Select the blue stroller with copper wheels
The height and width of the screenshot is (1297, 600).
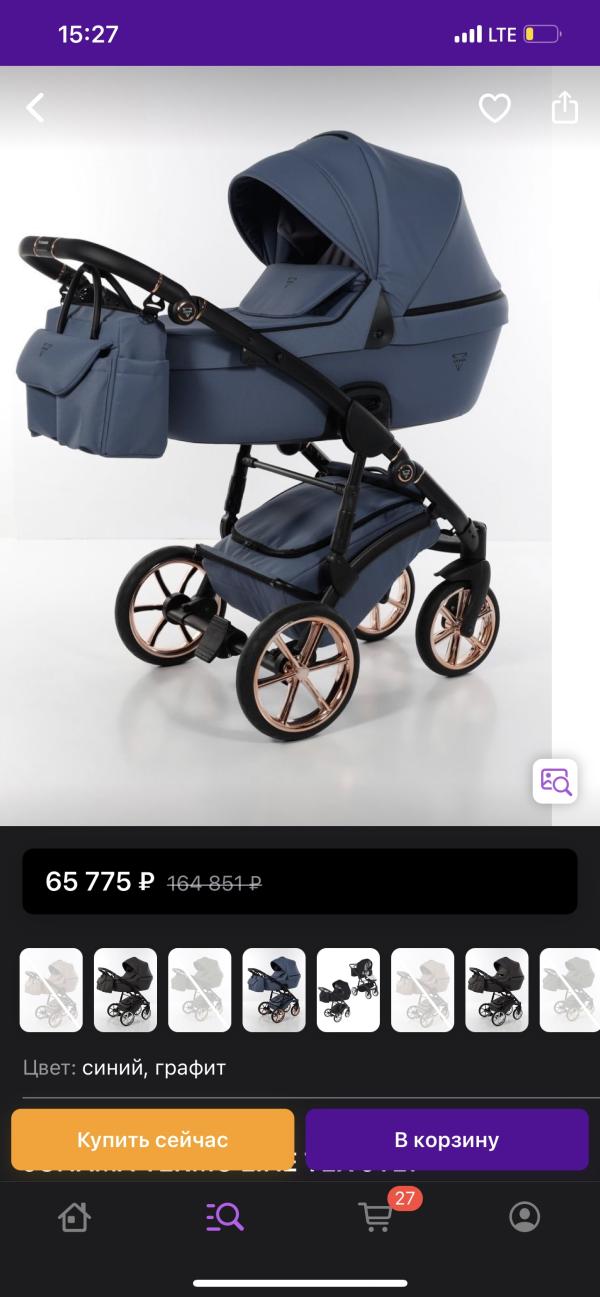[x=273, y=990]
